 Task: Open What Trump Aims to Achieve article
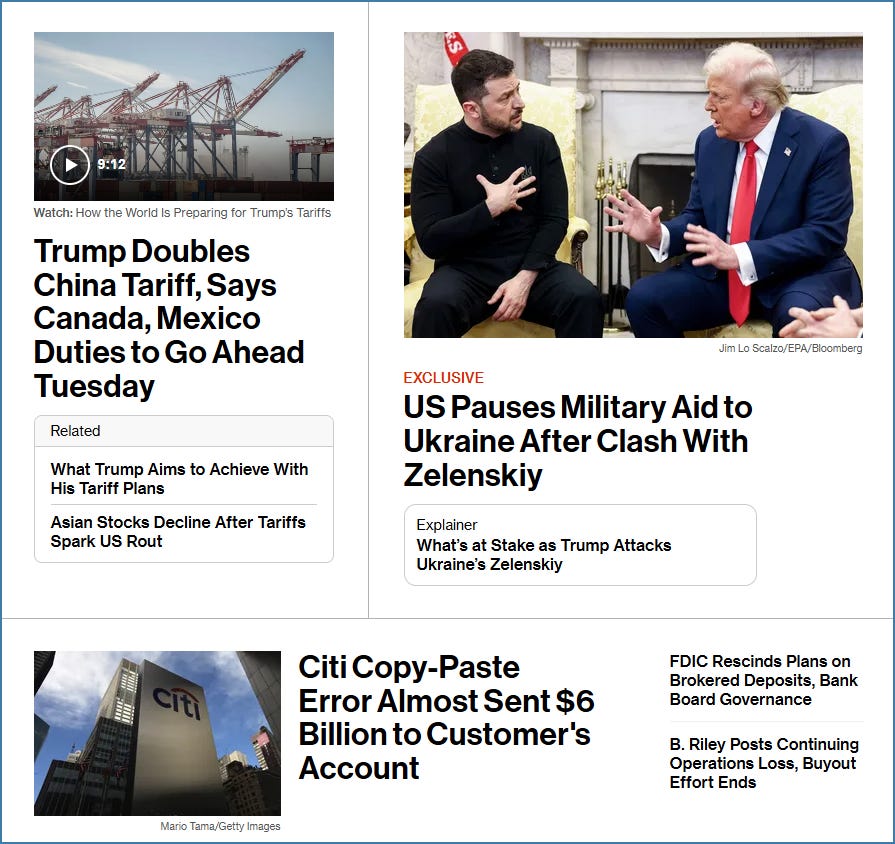179,478
